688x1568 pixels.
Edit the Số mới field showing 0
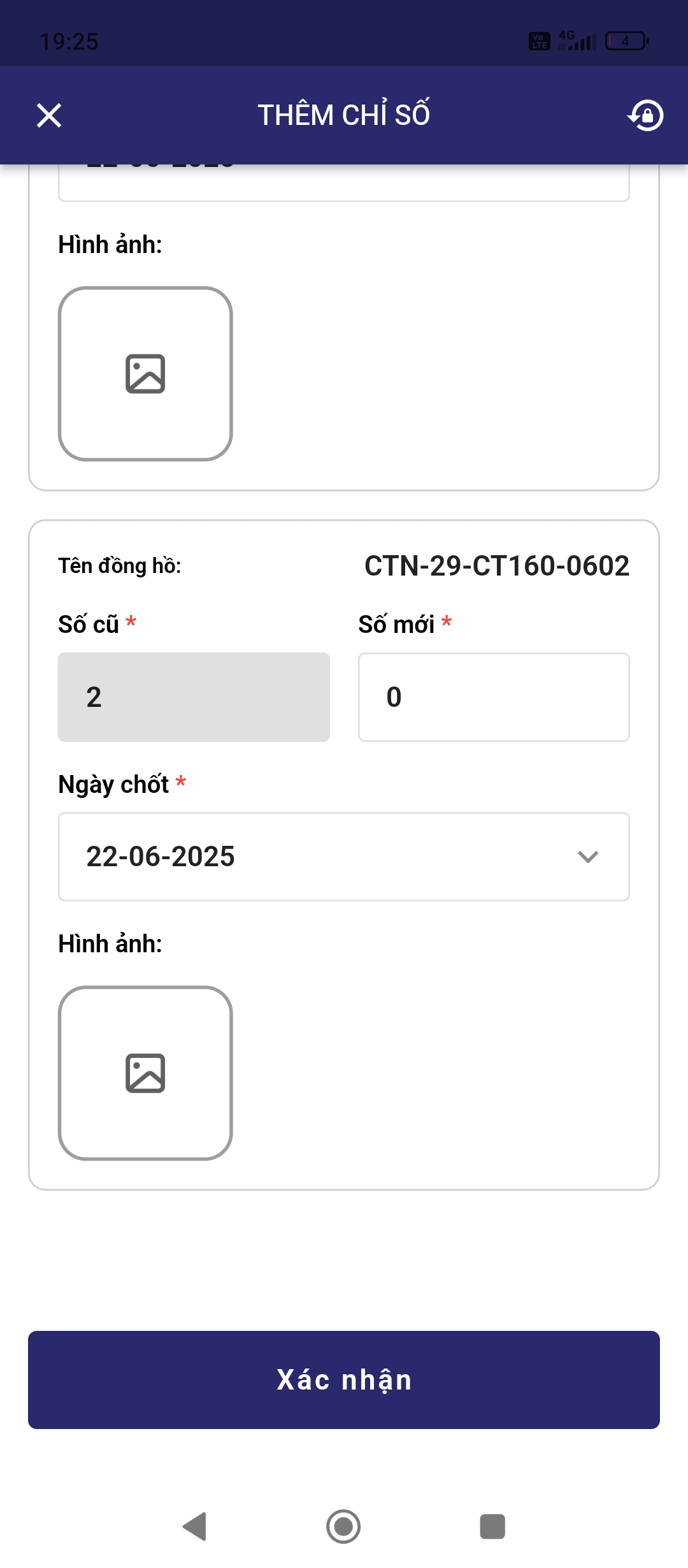click(494, 697)
